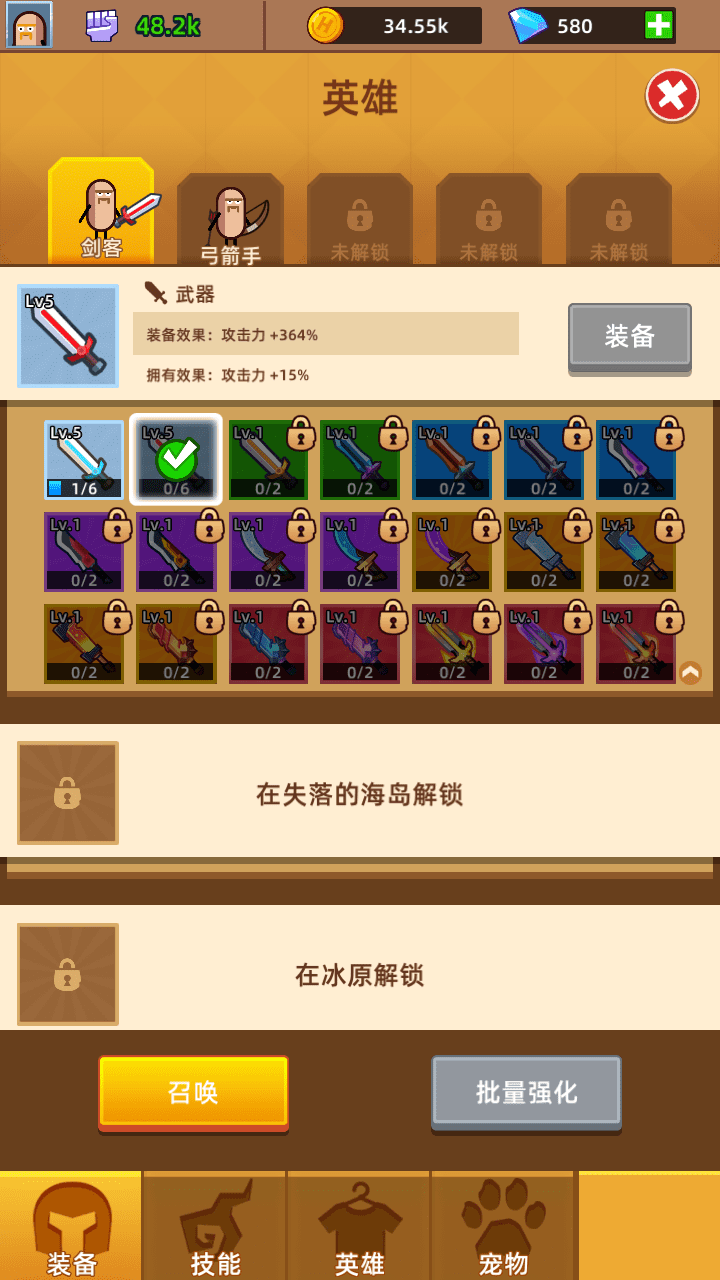Open the 装备 bottom tab
The image size is (720, 1280).
pyautogui.click(x=72, y=1228)
